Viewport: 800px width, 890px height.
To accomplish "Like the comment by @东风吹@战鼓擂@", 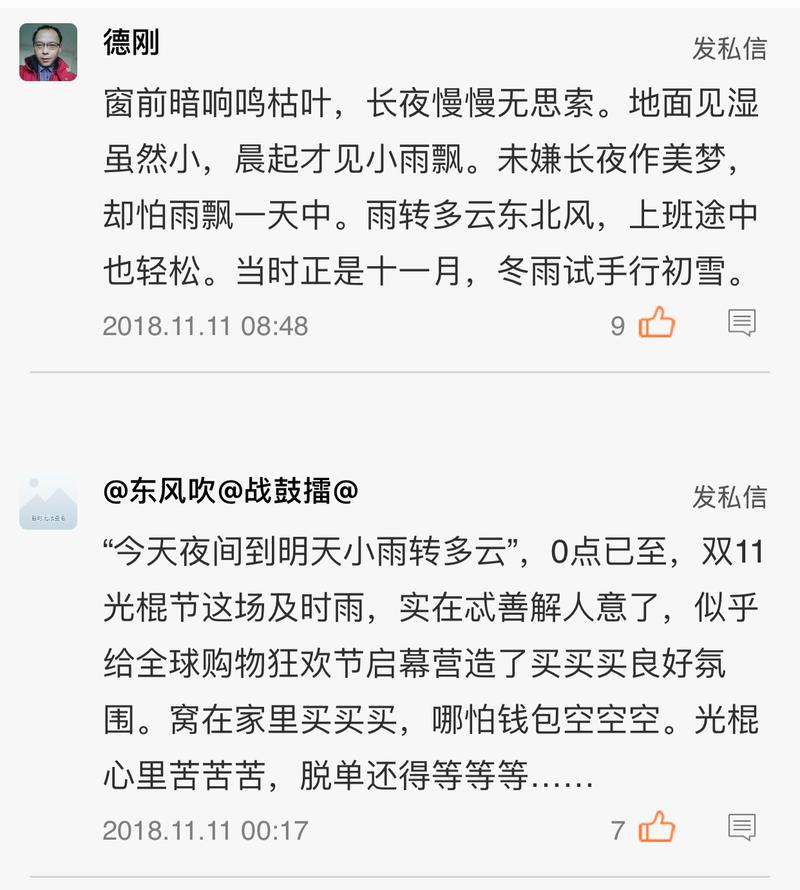I will [x=657, y=828].
